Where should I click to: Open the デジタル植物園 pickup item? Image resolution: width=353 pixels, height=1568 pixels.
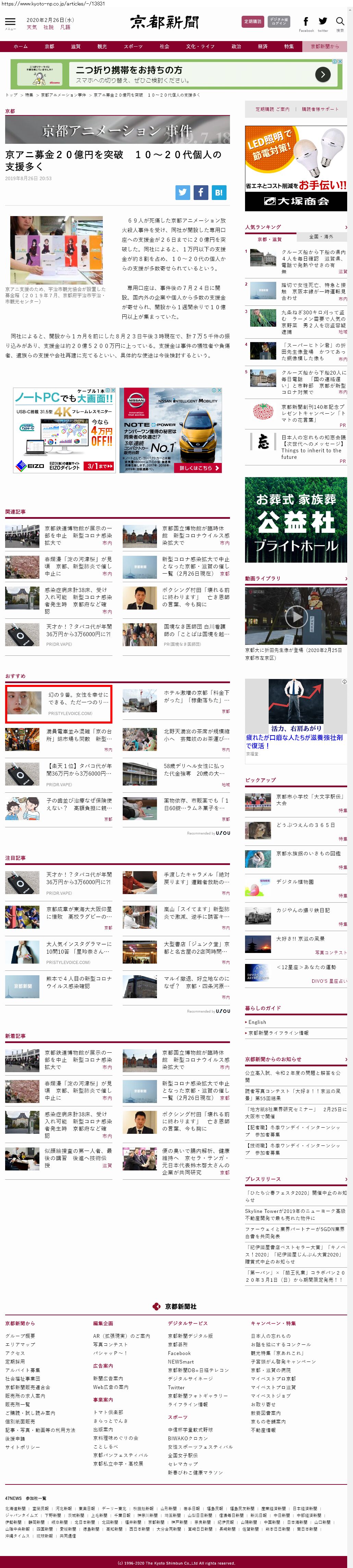295,881
